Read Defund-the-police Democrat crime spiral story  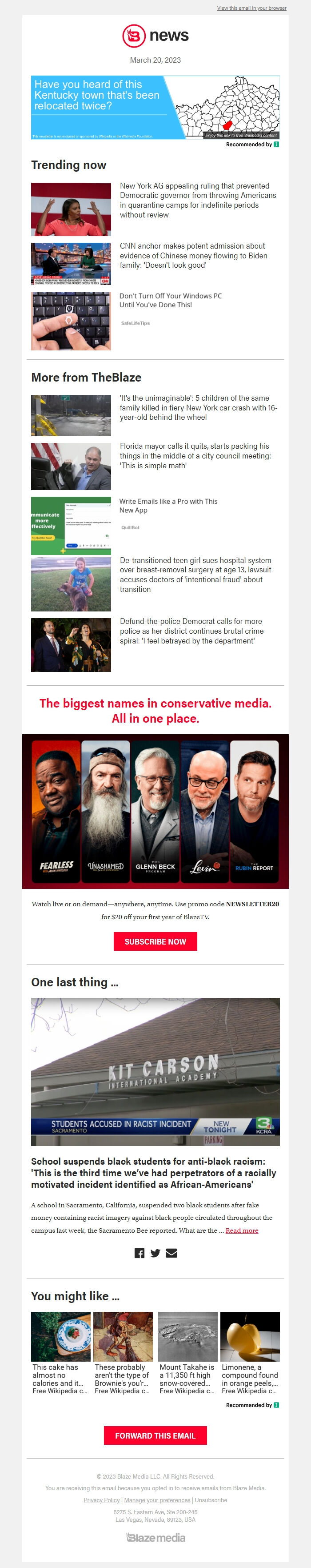click(192, 631)
